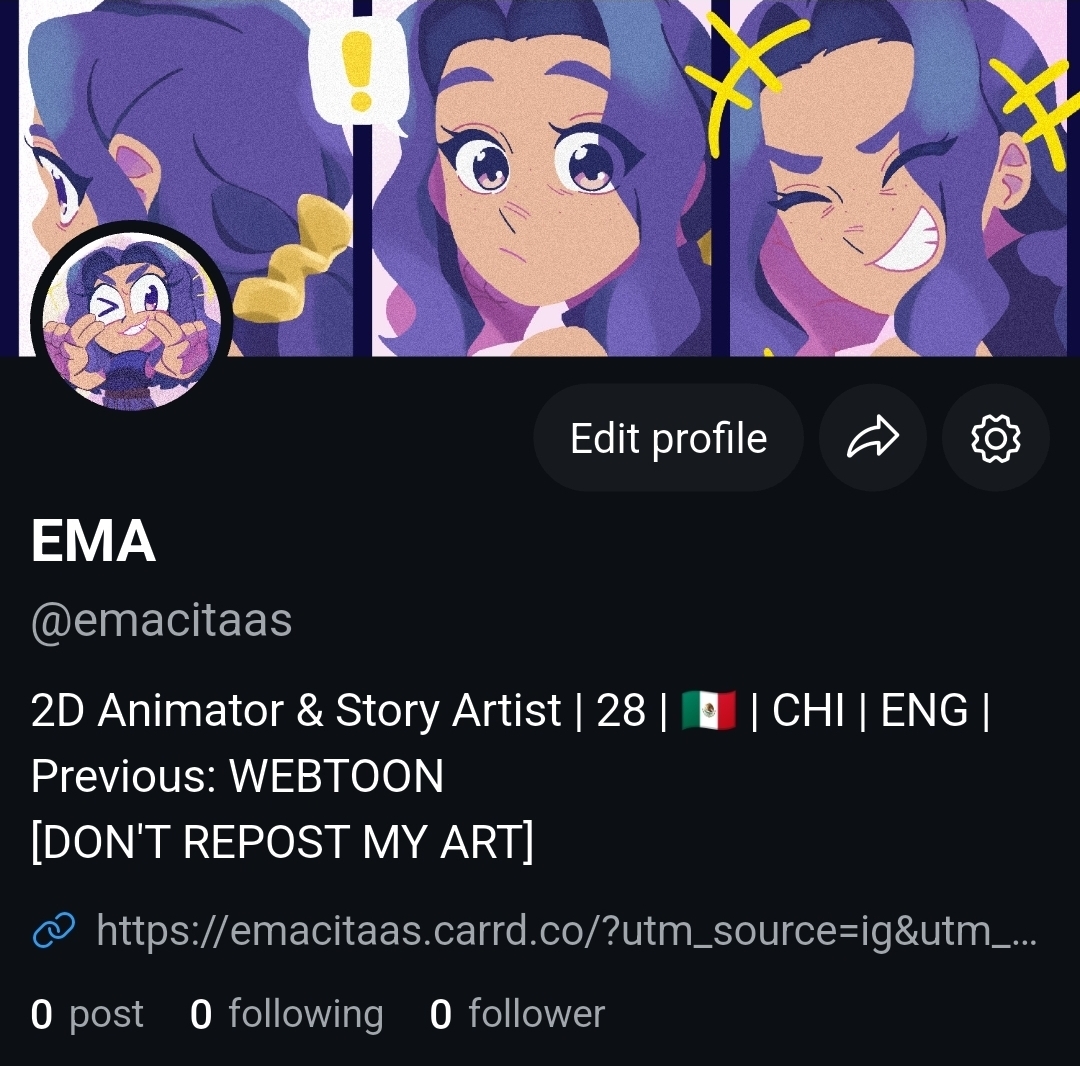Open the emacitaas.carrd.co link
The height and width of the screenshot is (1066, 1080).
tap(565, 931)
